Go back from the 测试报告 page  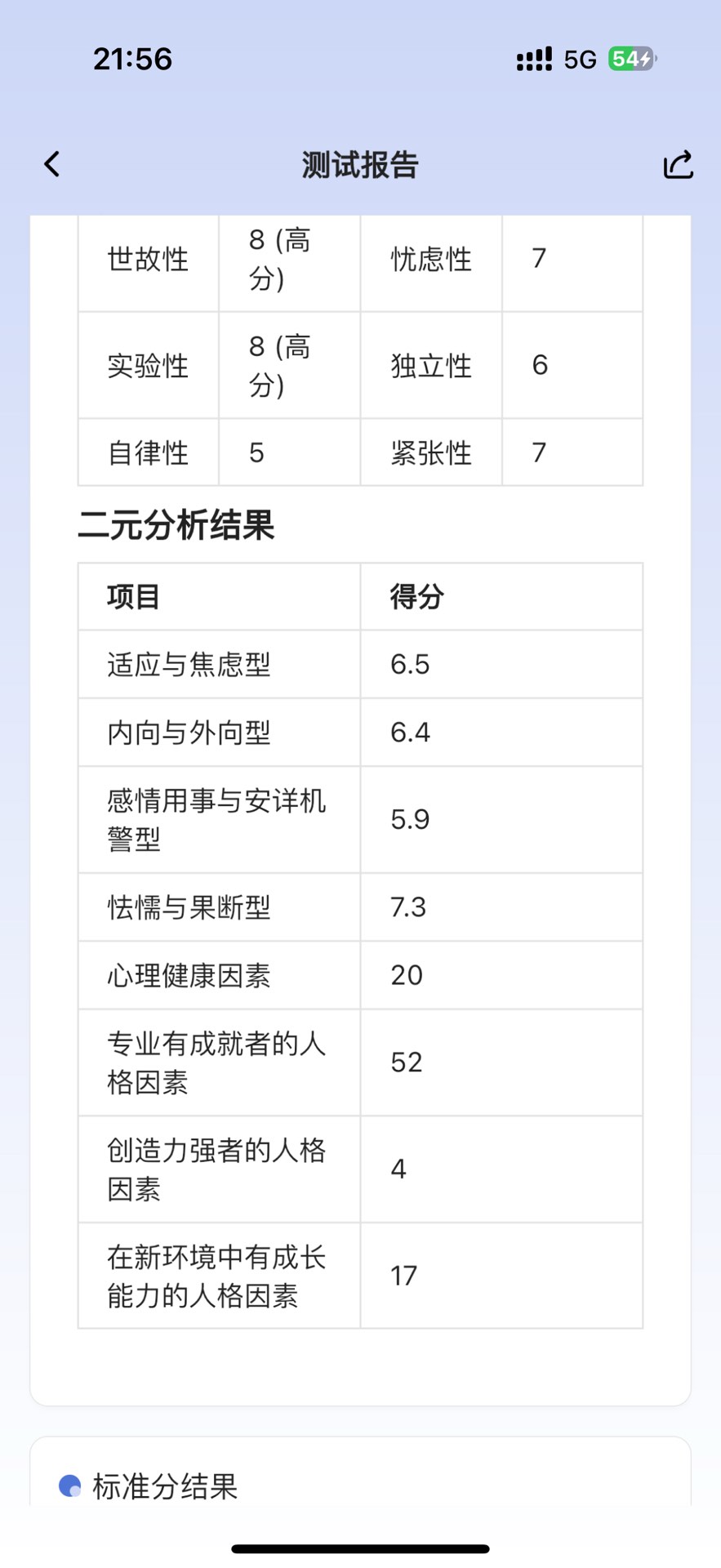[x=51, y=164]
